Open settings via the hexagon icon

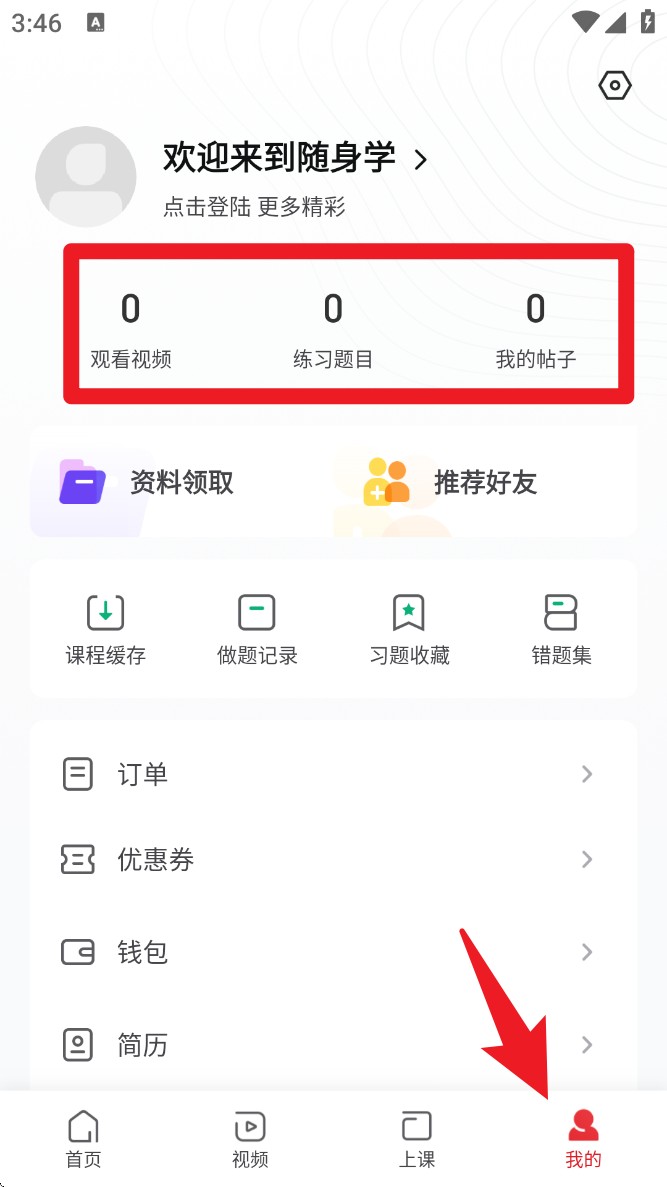pyautogui.click(x=615, y=86)
